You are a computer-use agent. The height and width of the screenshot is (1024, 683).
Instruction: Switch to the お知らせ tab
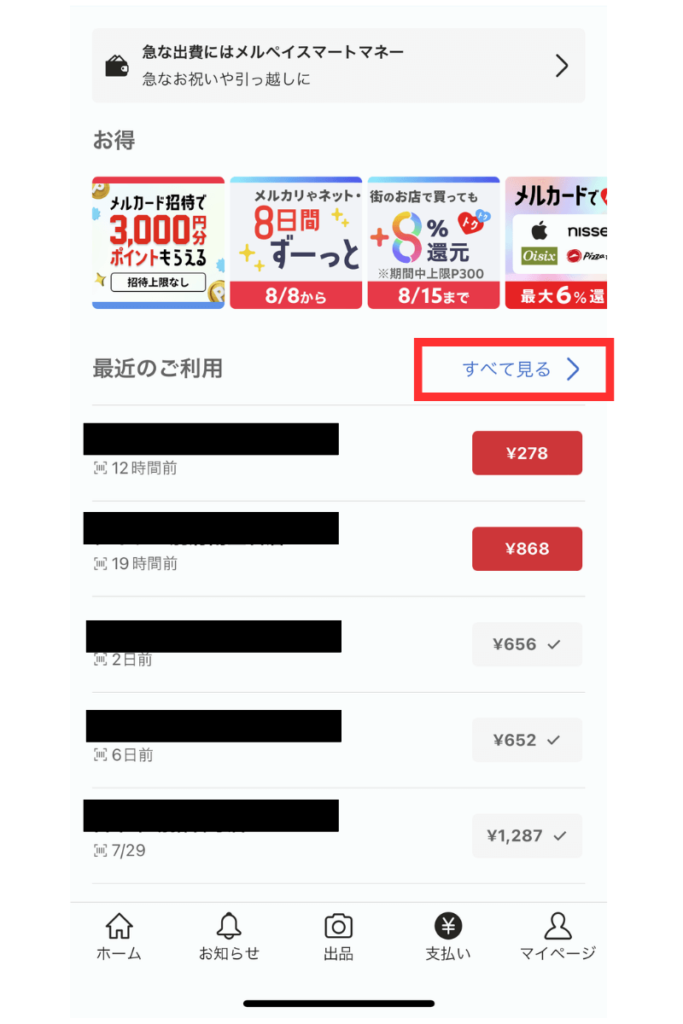click(x=229, y=937)
